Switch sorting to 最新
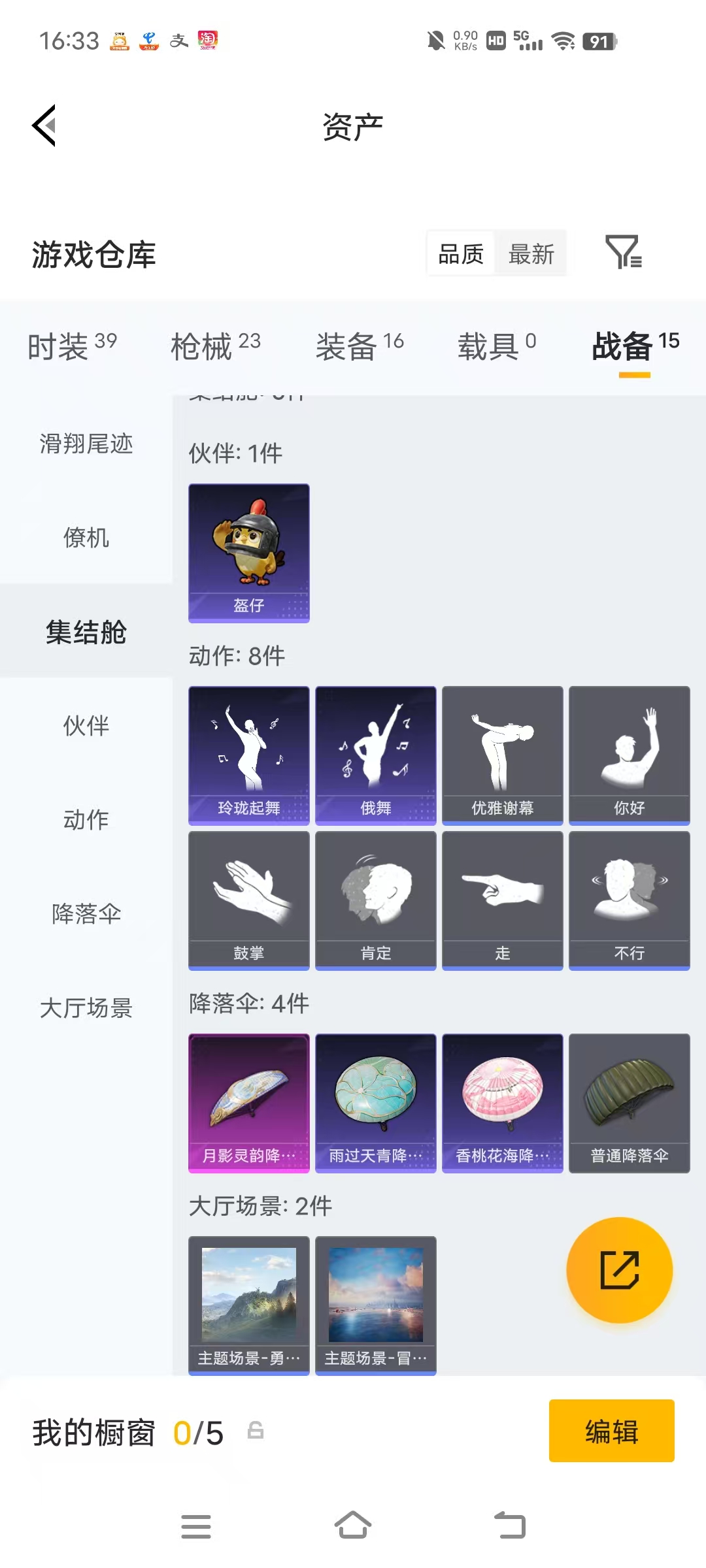The height and width of the screenshot is (1568, 706). 531,253
